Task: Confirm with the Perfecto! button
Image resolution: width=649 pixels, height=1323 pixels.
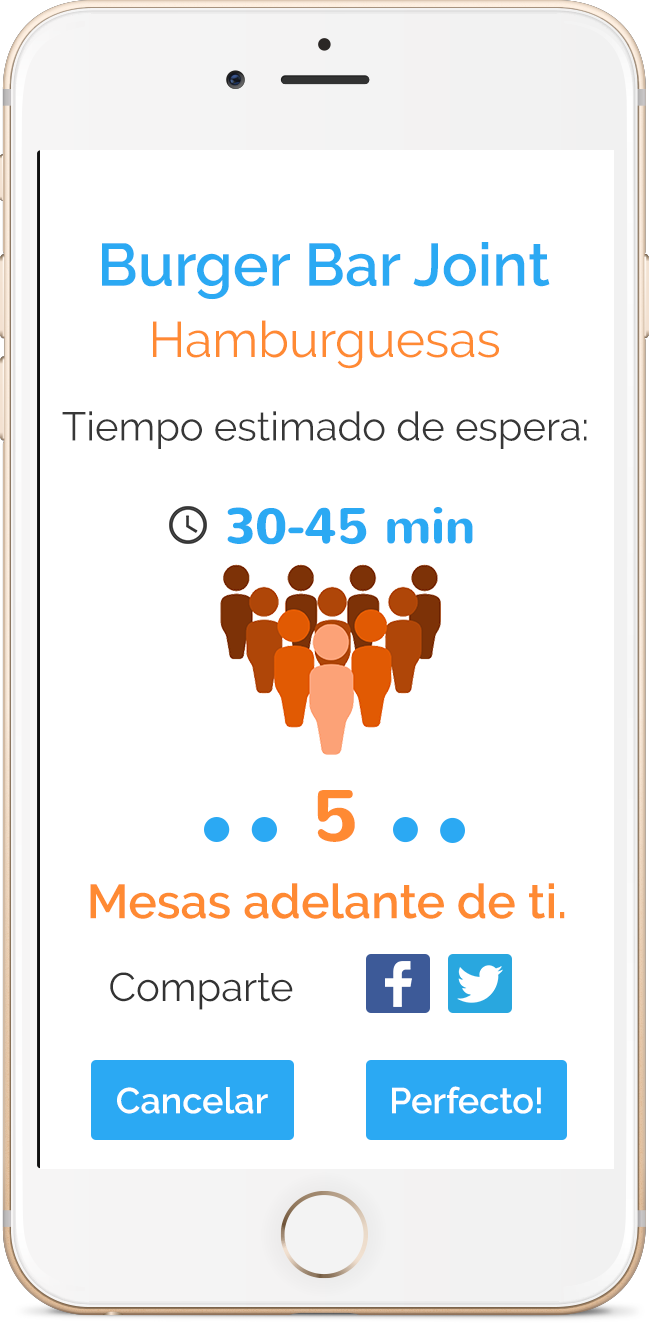Action: click(x=466, y=1100)
